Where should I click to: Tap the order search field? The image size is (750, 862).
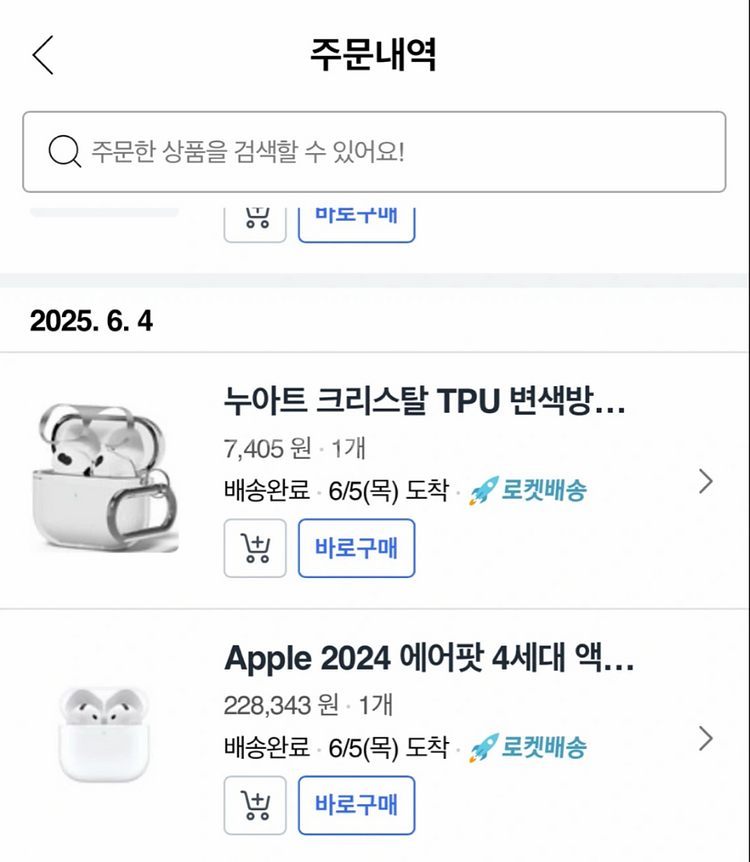(x=374, y=152)
